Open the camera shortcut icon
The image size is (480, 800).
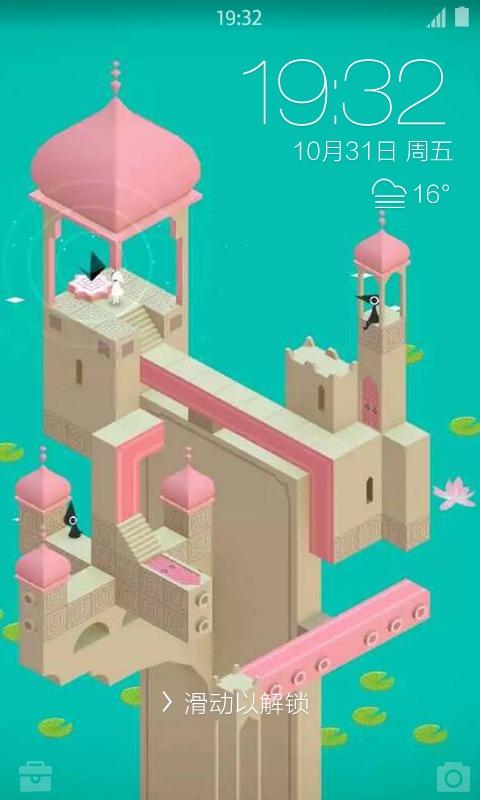(453, 777)
